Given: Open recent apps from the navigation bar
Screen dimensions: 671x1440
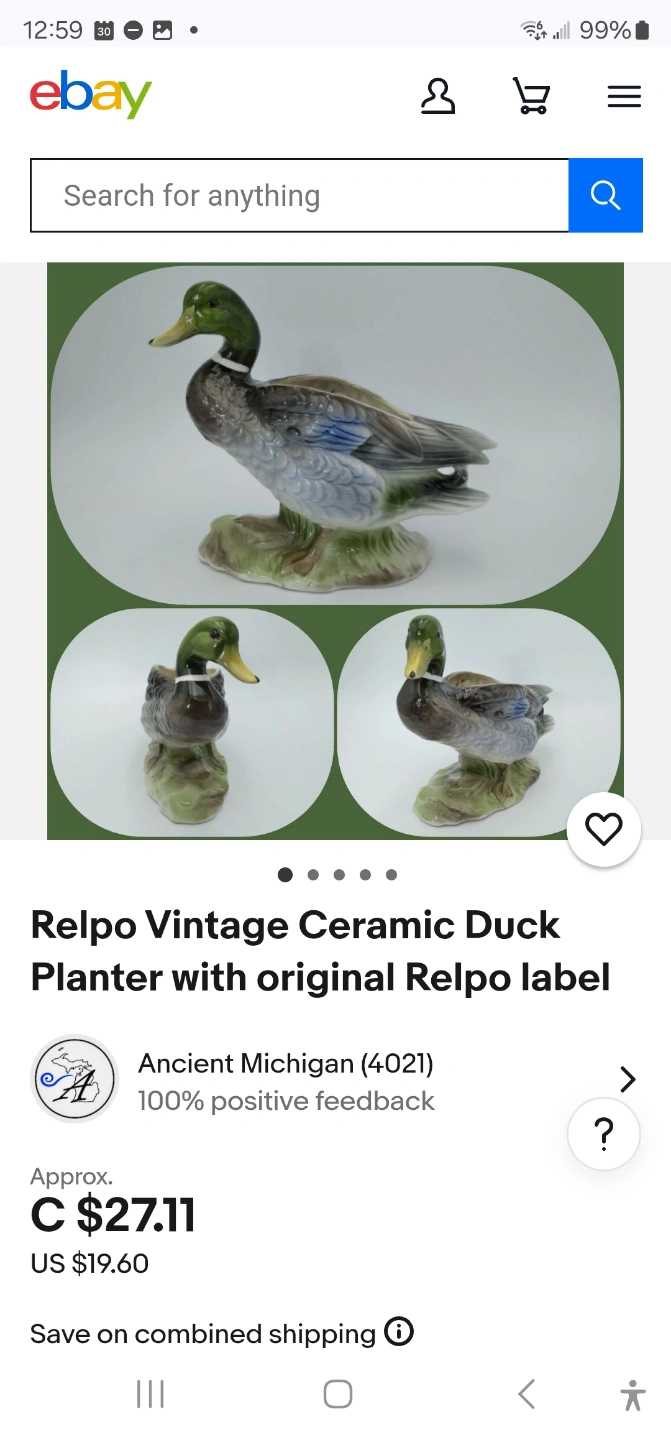Looking at the screenshot, I should 150,1394.
